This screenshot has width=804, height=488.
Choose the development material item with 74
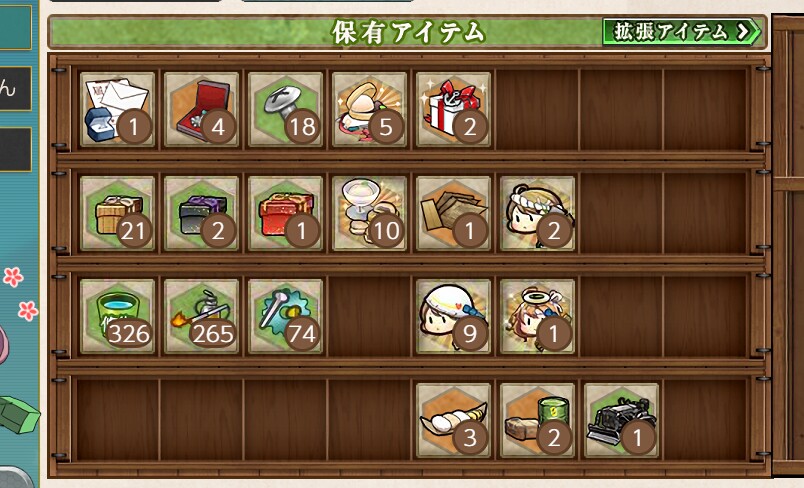click(285, 316)
